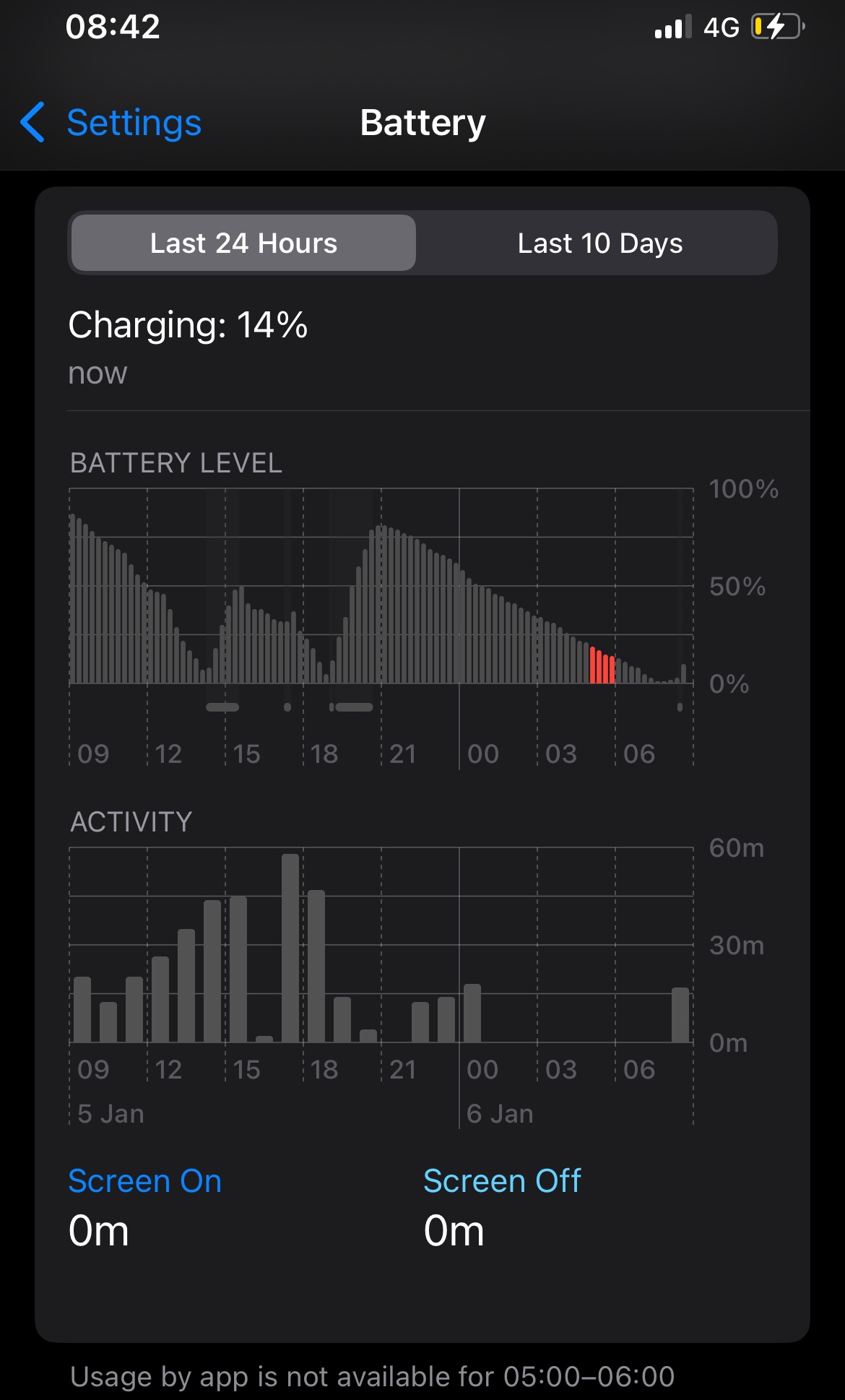Select the Last 24 Hours segment
Image resolution: width=845 pixels, height=1400 pixels.
(x=243, y=243)
